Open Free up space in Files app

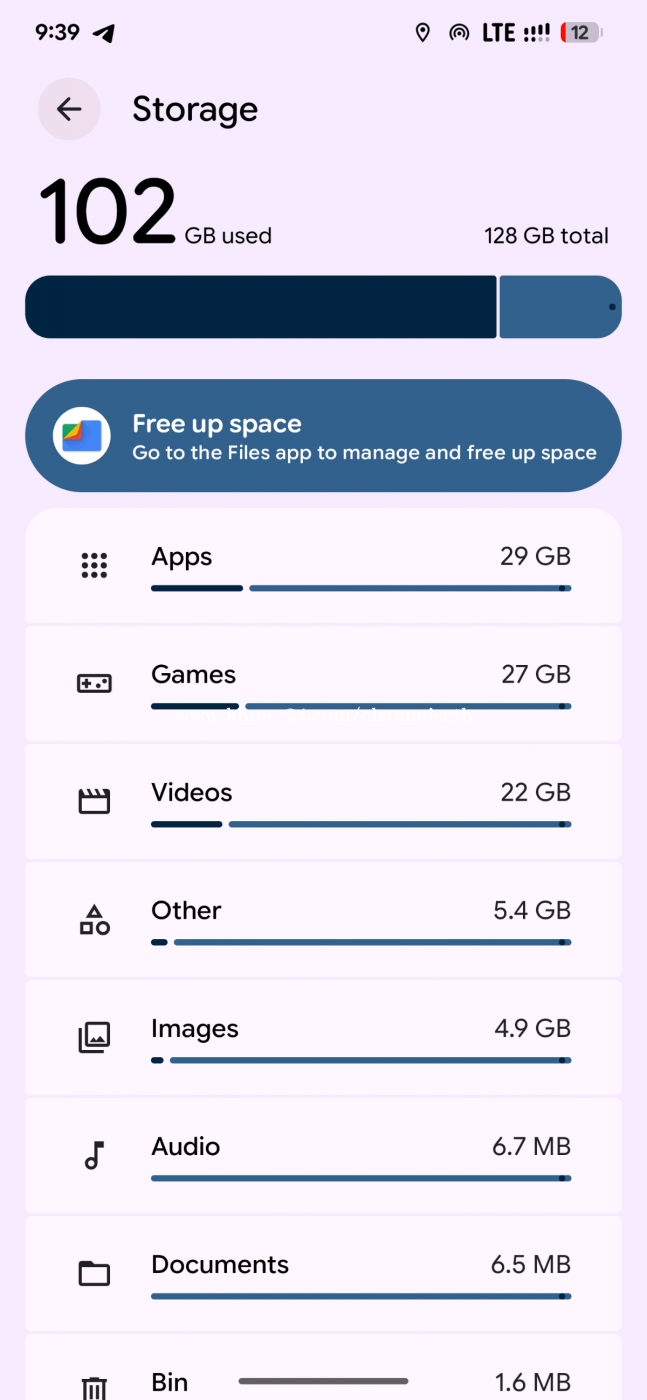click(x=323, y=436)
